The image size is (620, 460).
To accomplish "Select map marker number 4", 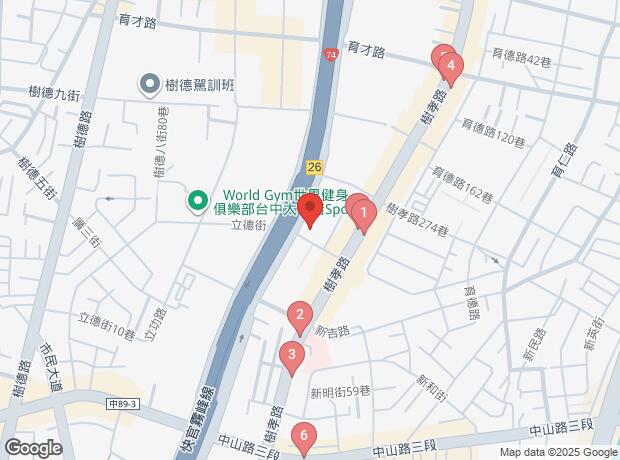I will [x=452, y=68].
